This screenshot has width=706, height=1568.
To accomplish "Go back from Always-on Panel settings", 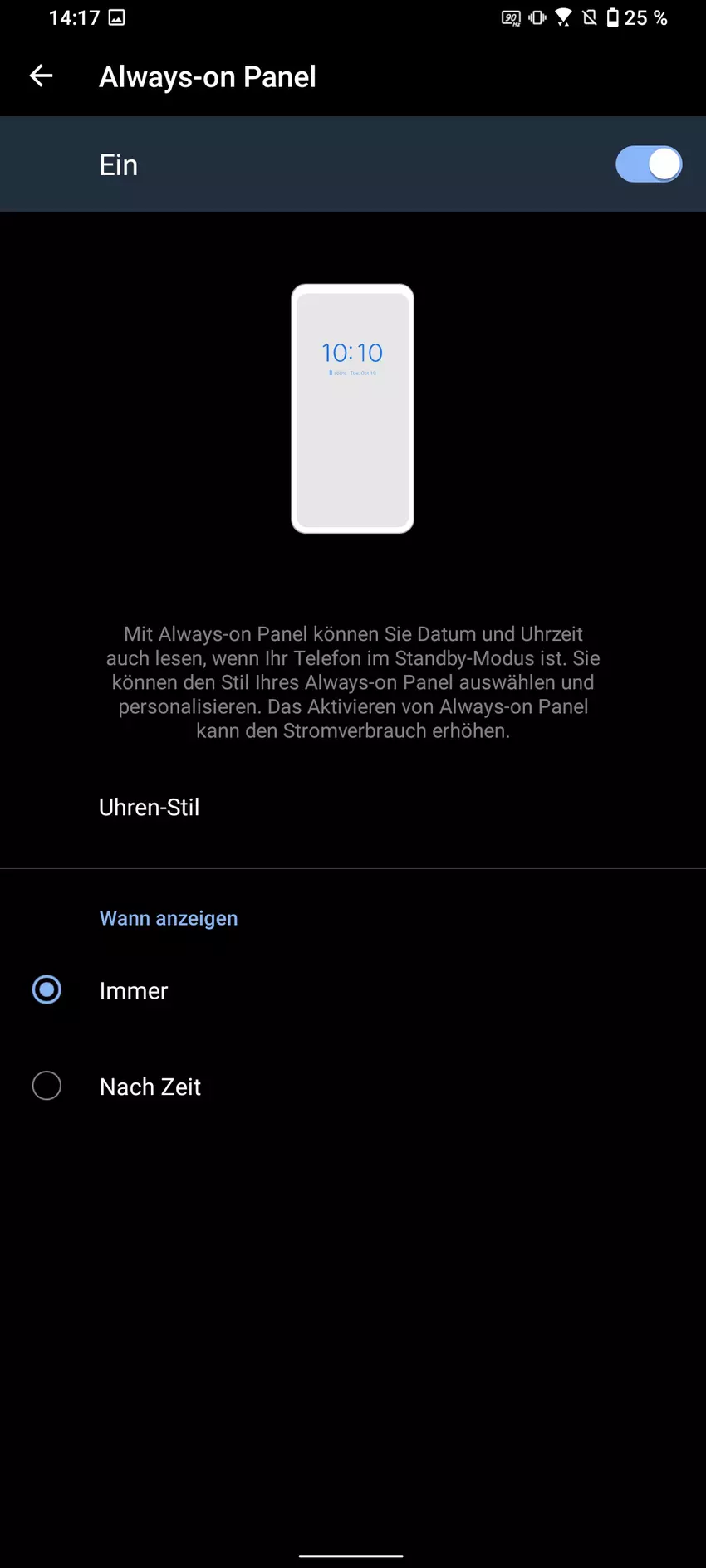I will pyautogui.click(x=41, y=76).
